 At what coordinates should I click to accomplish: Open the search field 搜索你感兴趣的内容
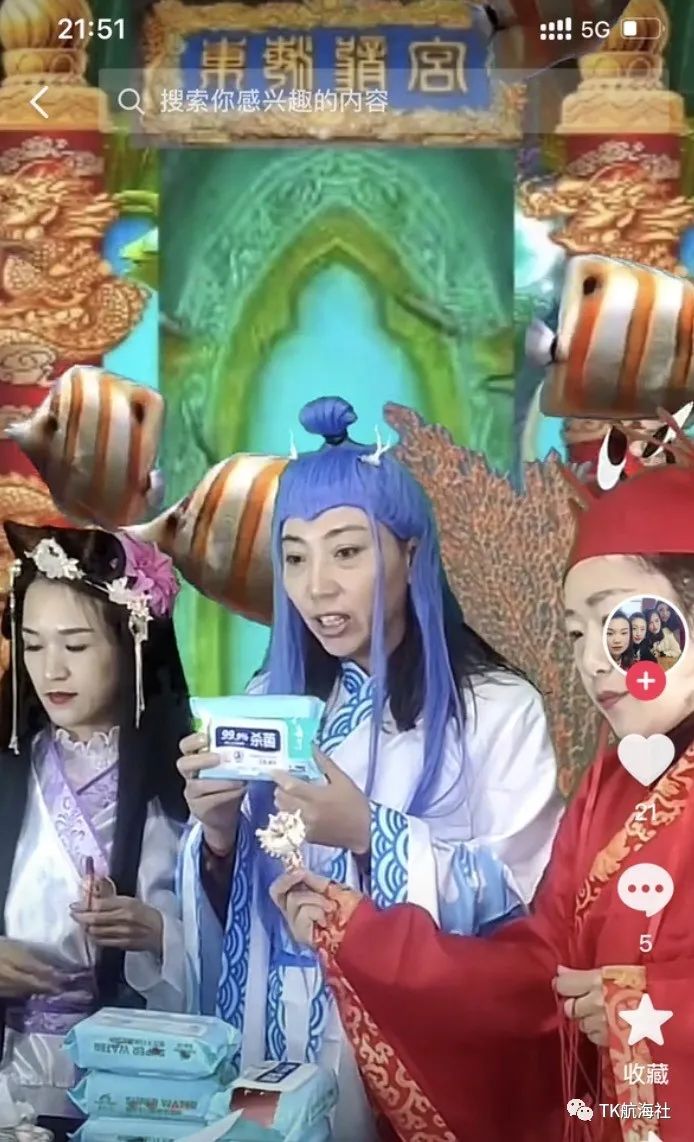pos(275,102)
